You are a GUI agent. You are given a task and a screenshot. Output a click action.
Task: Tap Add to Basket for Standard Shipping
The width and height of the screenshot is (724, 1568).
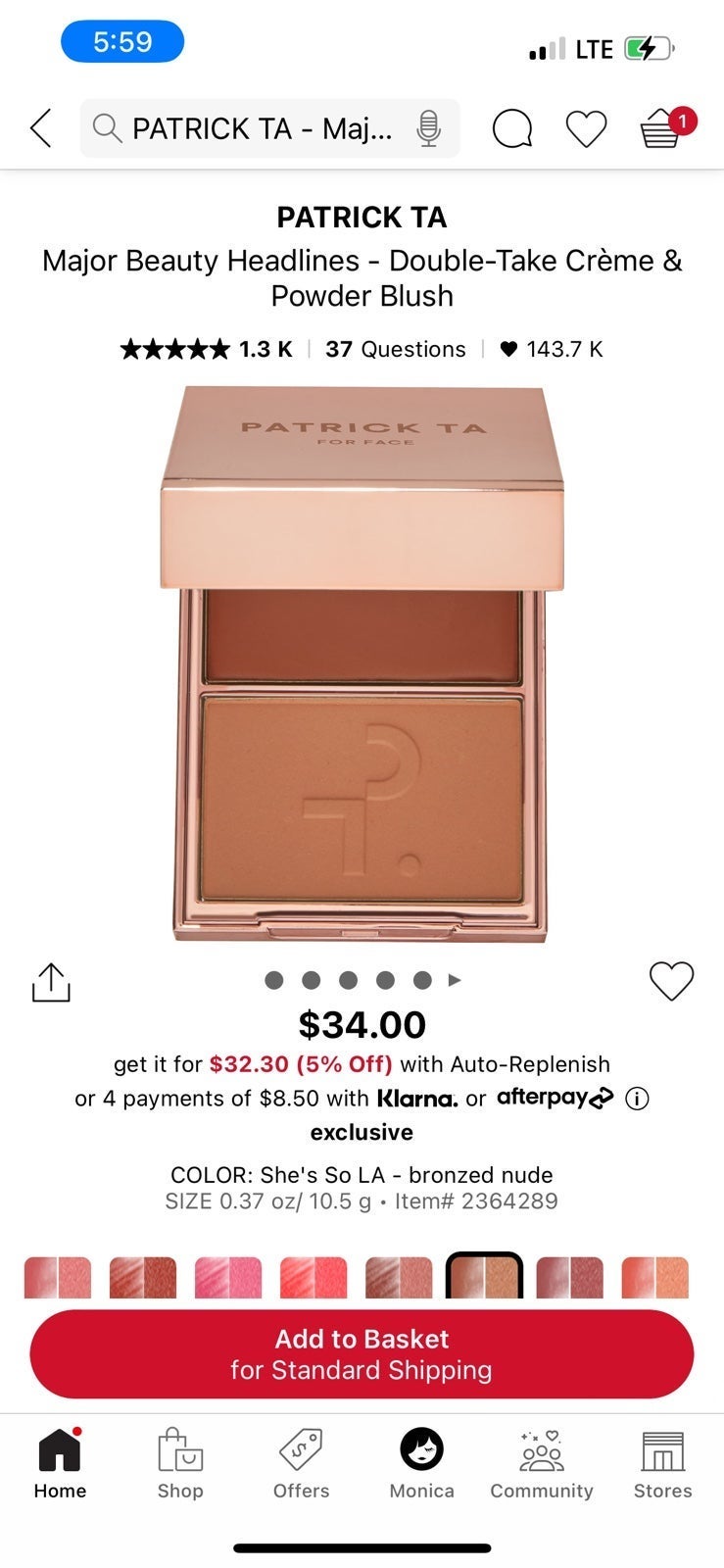point(362,1354)
